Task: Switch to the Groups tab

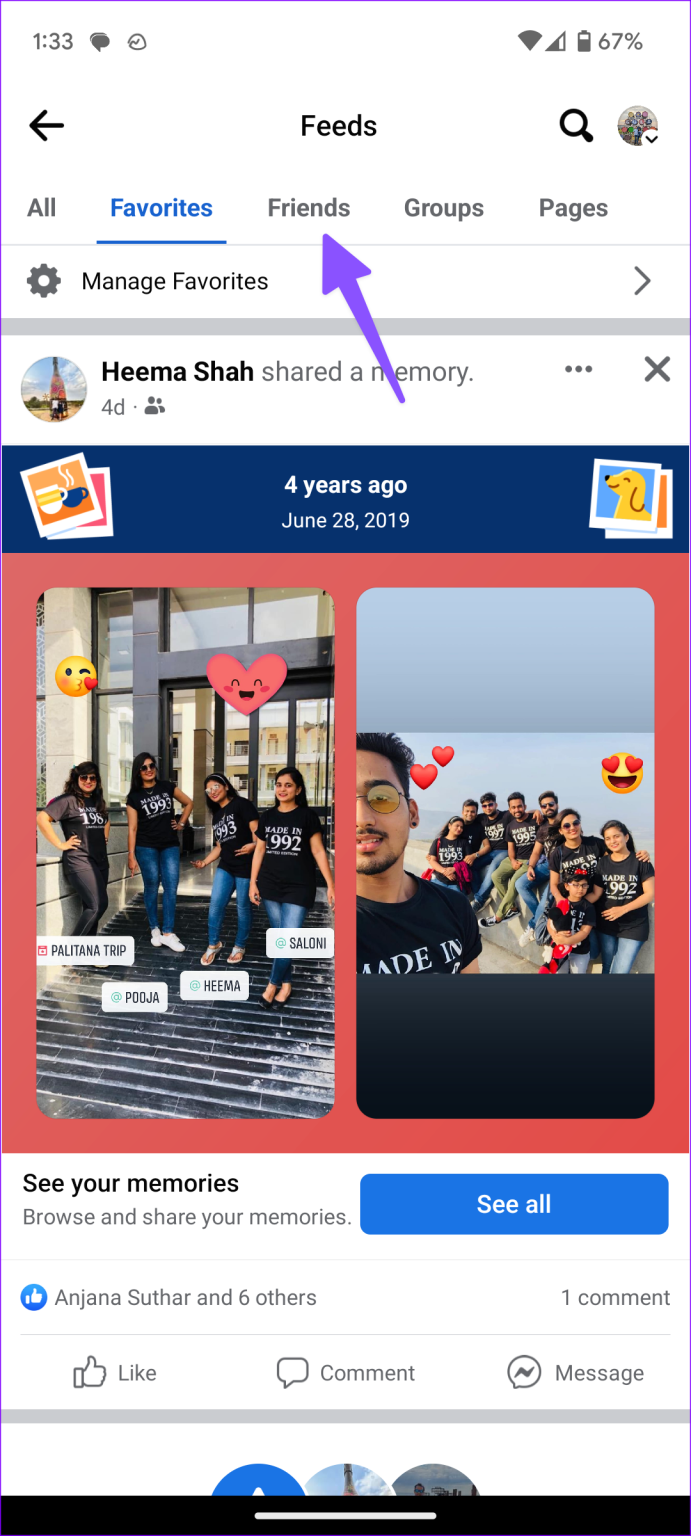Action: (443, 208)
